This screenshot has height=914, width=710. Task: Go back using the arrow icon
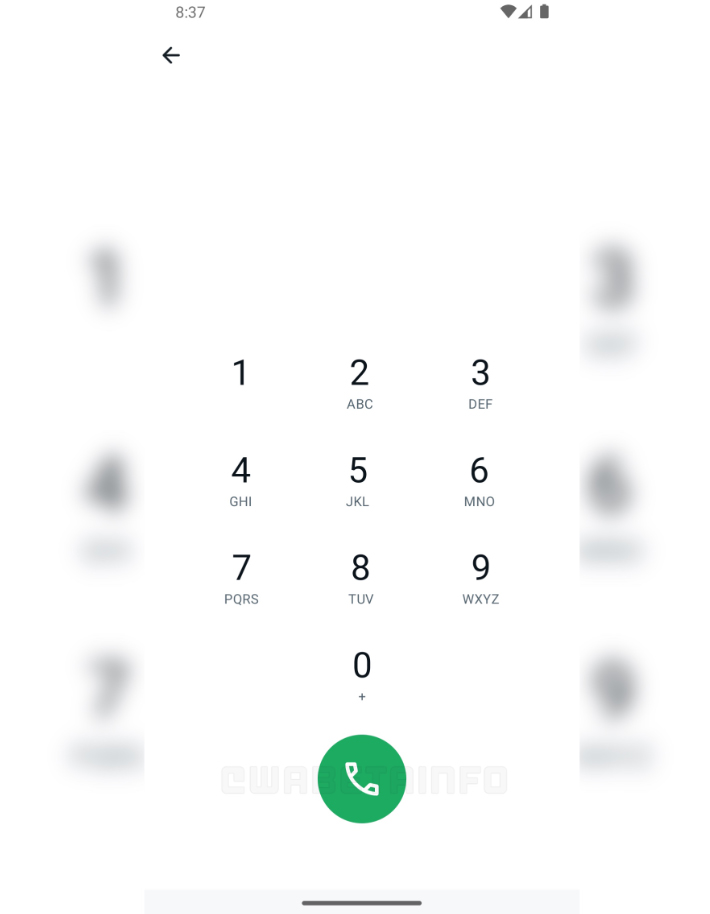[171, 55]
